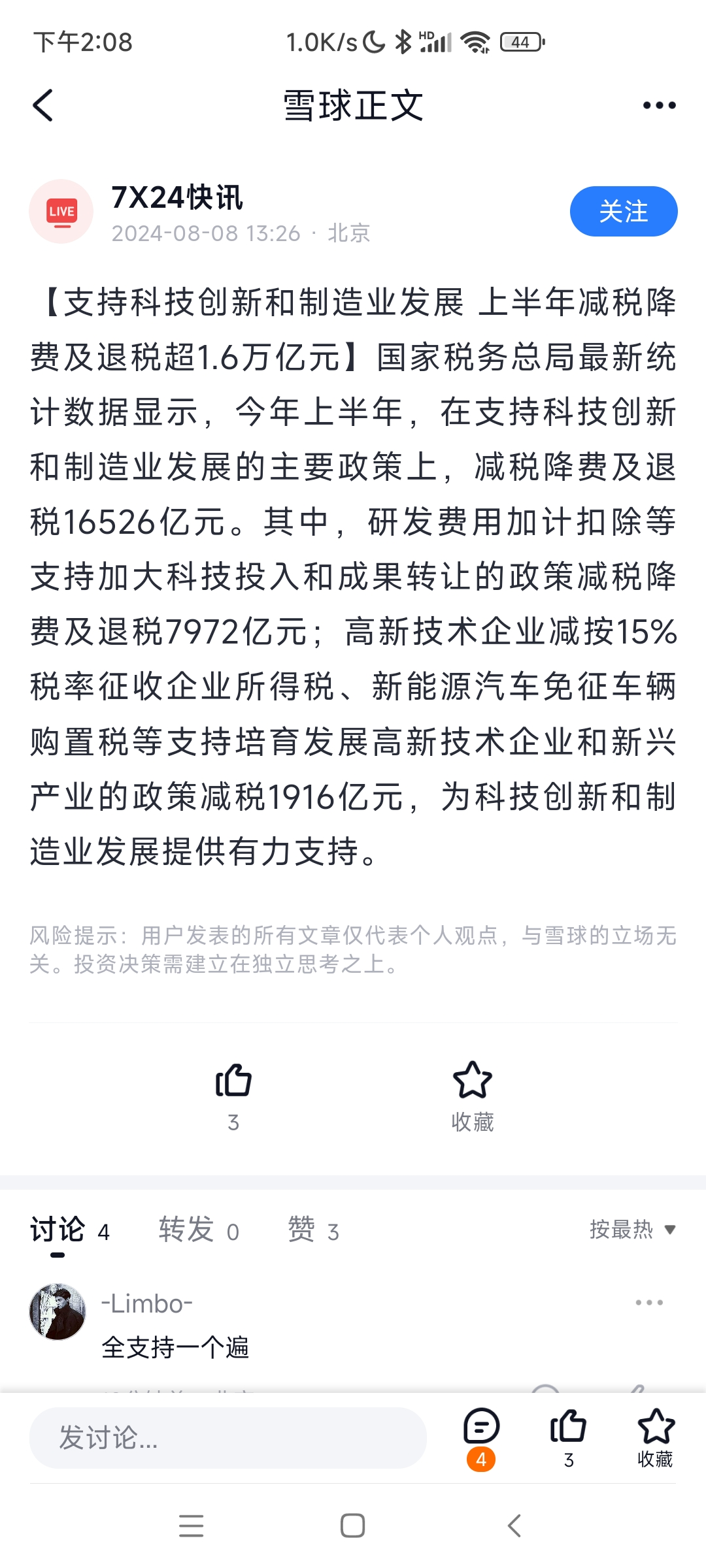The width and height of the screenshot is (706, 1568).
Task: Open the system recent apps menu
Action: 191,1526
